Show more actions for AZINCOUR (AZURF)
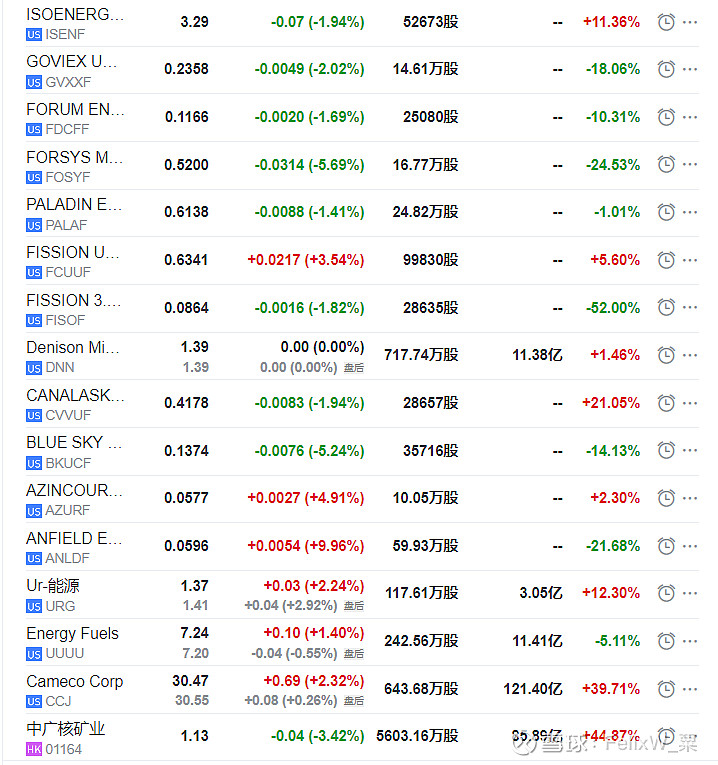The width and height of the screenshot is (718, 765). (690, 498)
